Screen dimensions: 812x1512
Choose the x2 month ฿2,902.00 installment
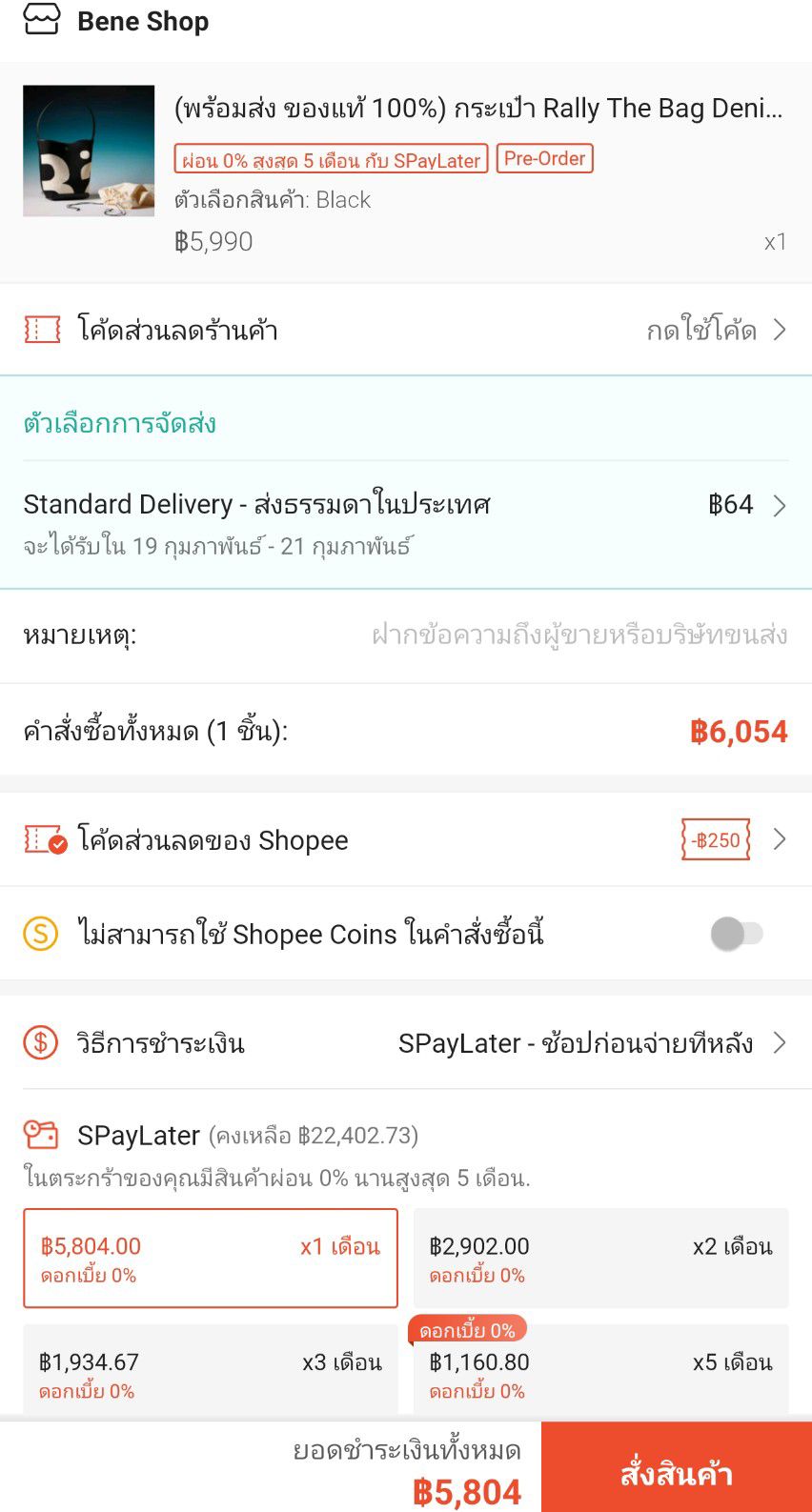[600, 1259]
